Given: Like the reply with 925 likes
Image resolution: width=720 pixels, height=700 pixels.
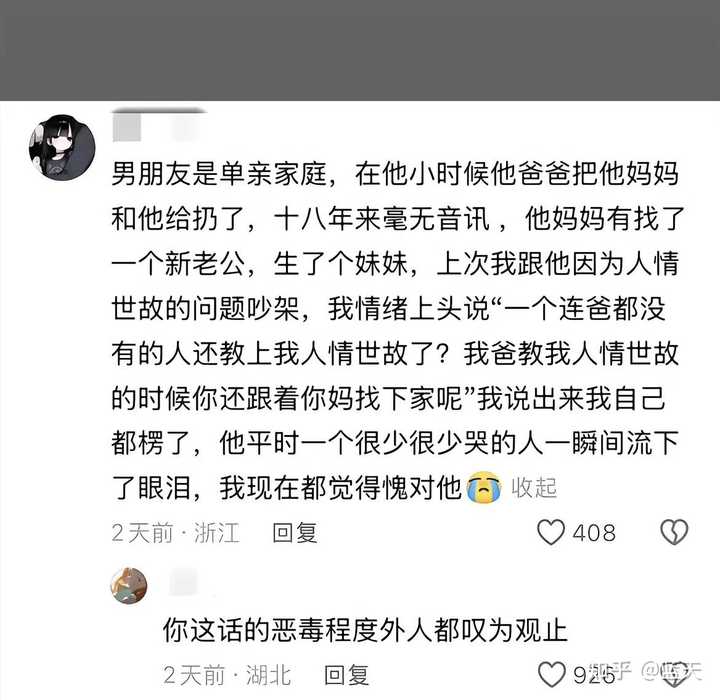Looking at the screenshot, I should point(552,674).
